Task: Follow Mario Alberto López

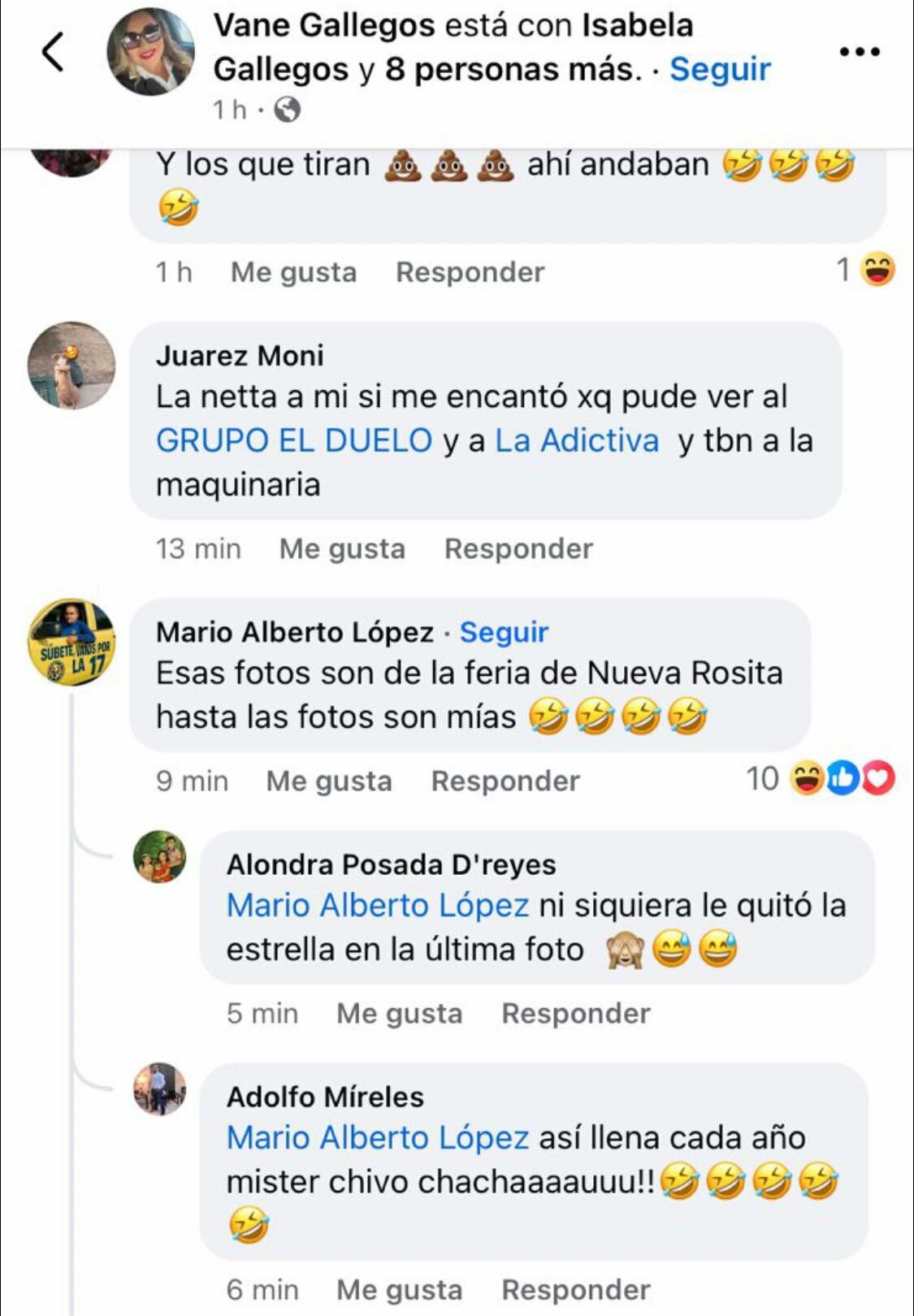Action: (x=504, y=632)
